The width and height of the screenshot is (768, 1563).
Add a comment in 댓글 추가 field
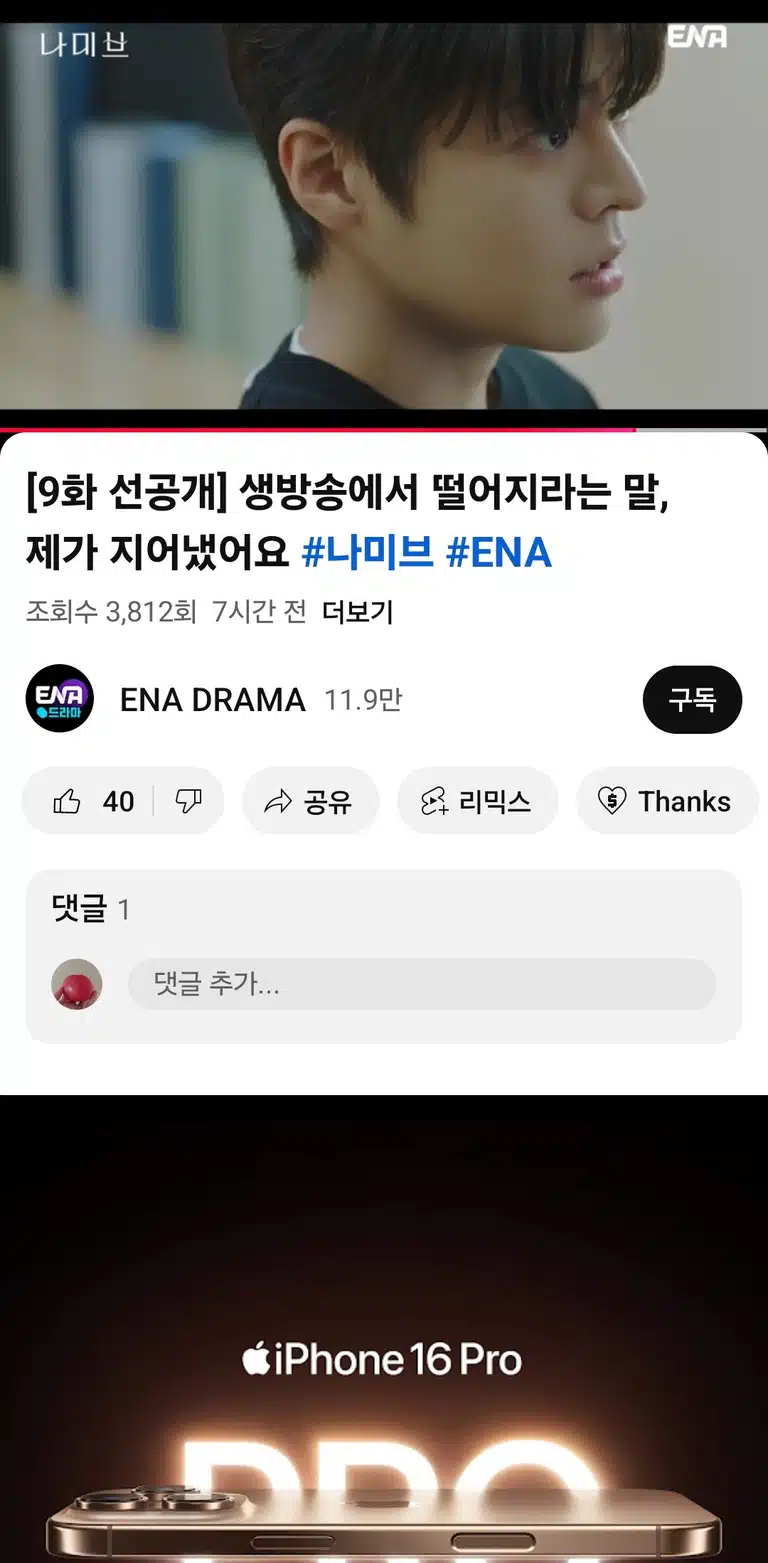422,984
